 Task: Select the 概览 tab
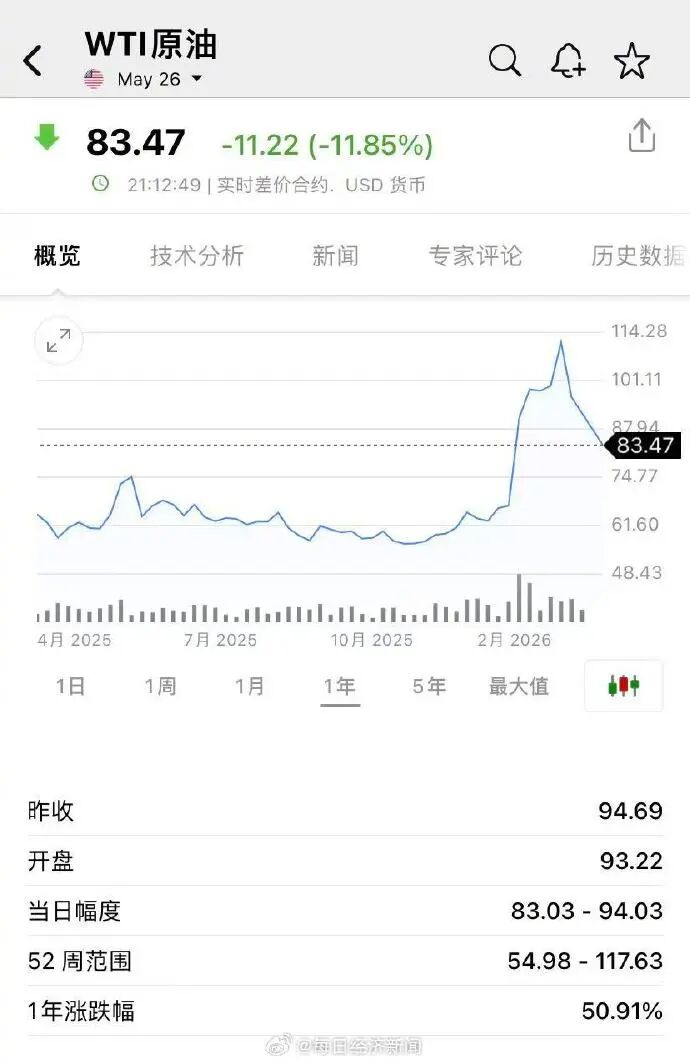click(57, 256)
